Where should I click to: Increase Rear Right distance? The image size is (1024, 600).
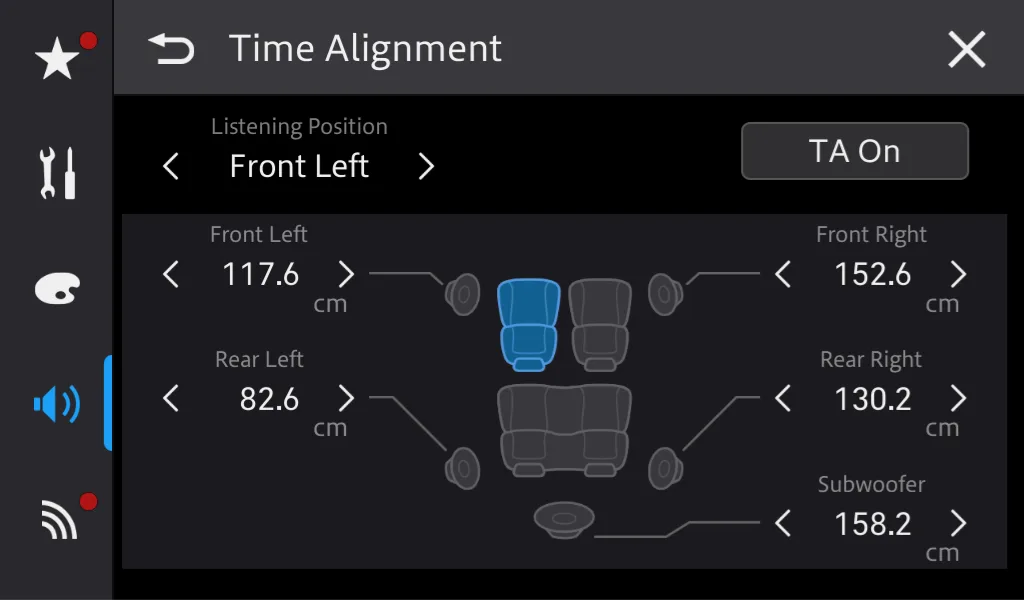[958, 399]
